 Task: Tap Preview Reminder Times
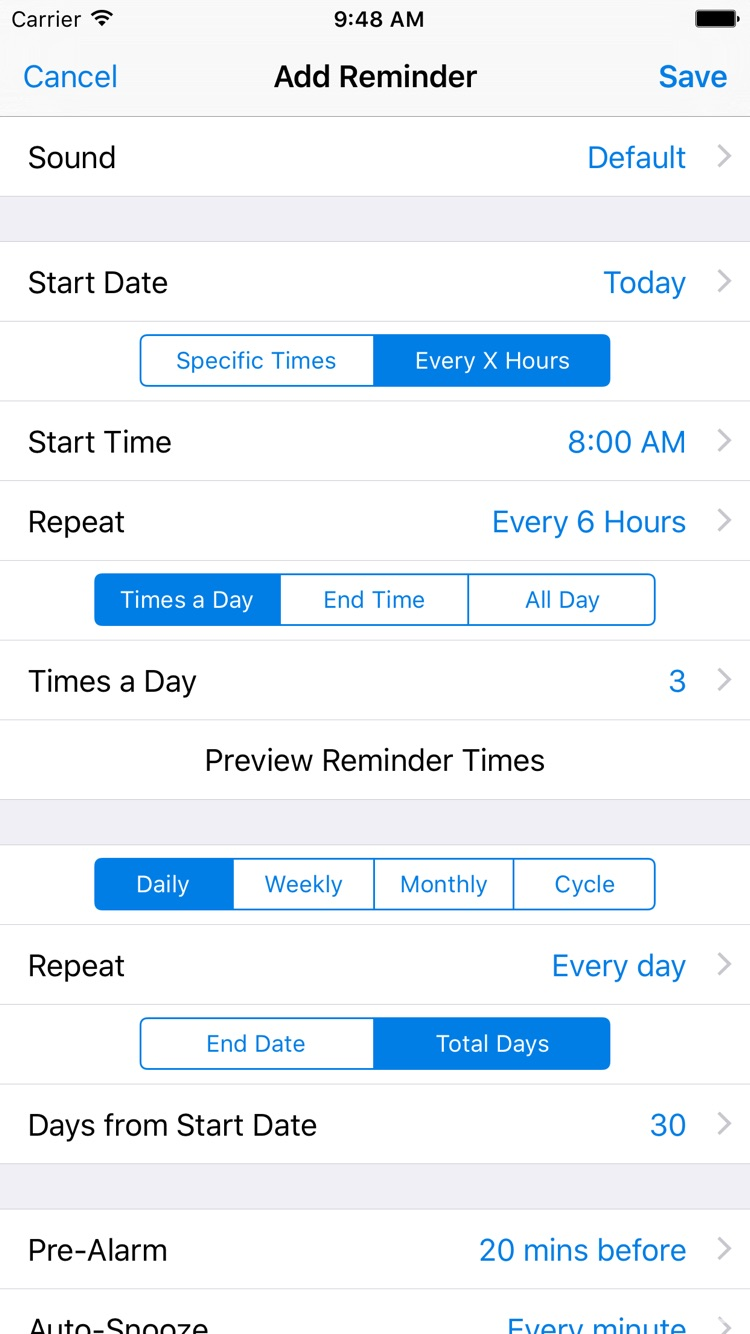point(374,760)
